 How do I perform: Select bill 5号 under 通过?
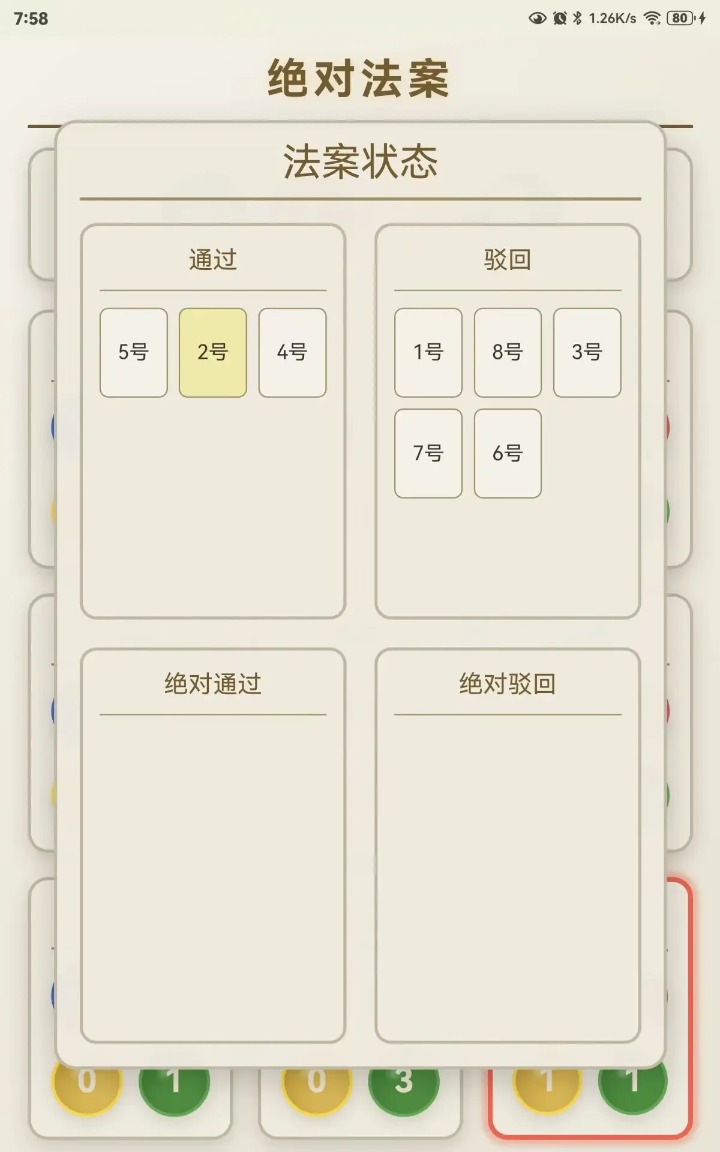133,352
